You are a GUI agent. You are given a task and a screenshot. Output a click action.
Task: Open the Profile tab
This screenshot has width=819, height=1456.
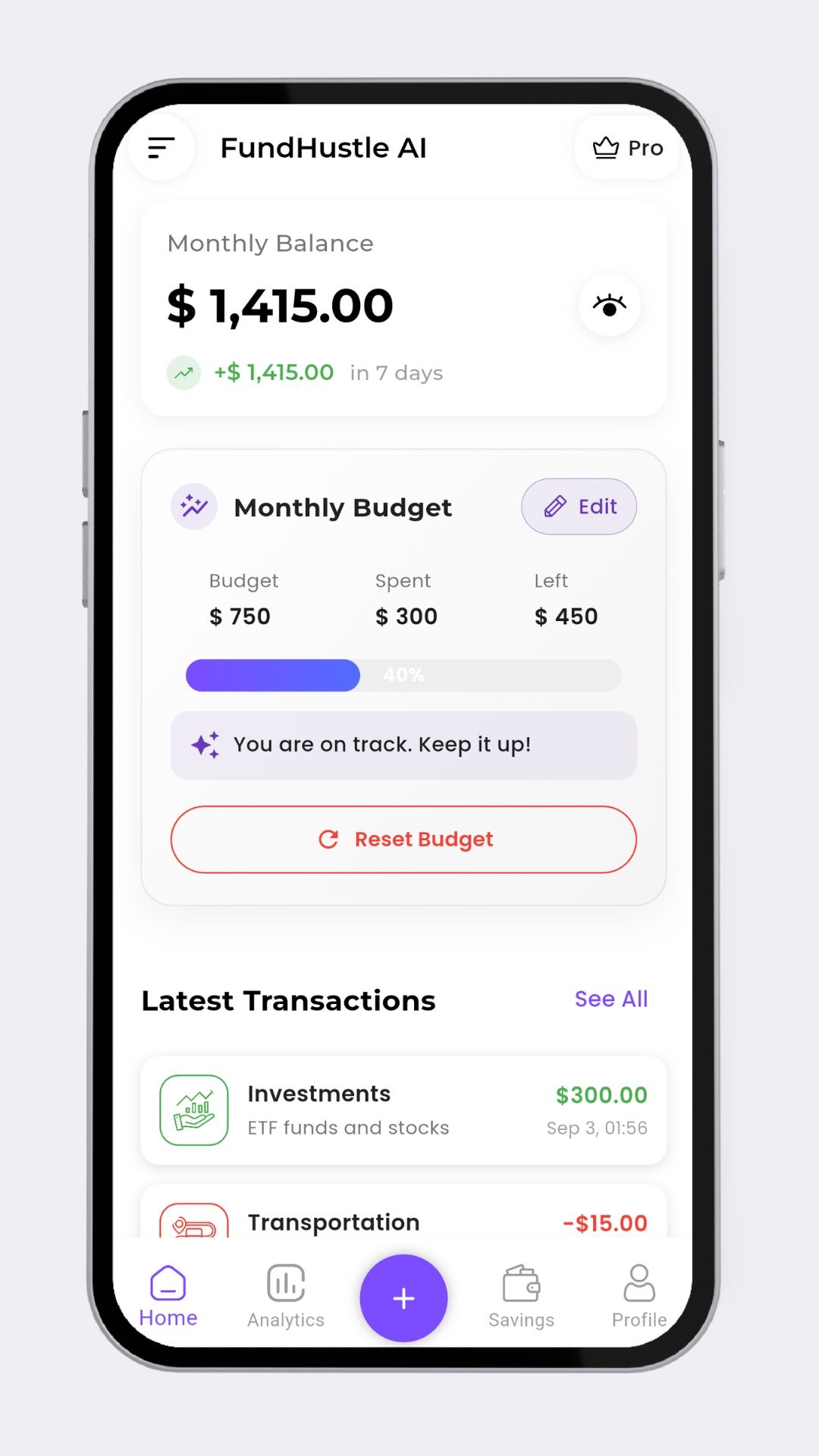click(639, 1297)
